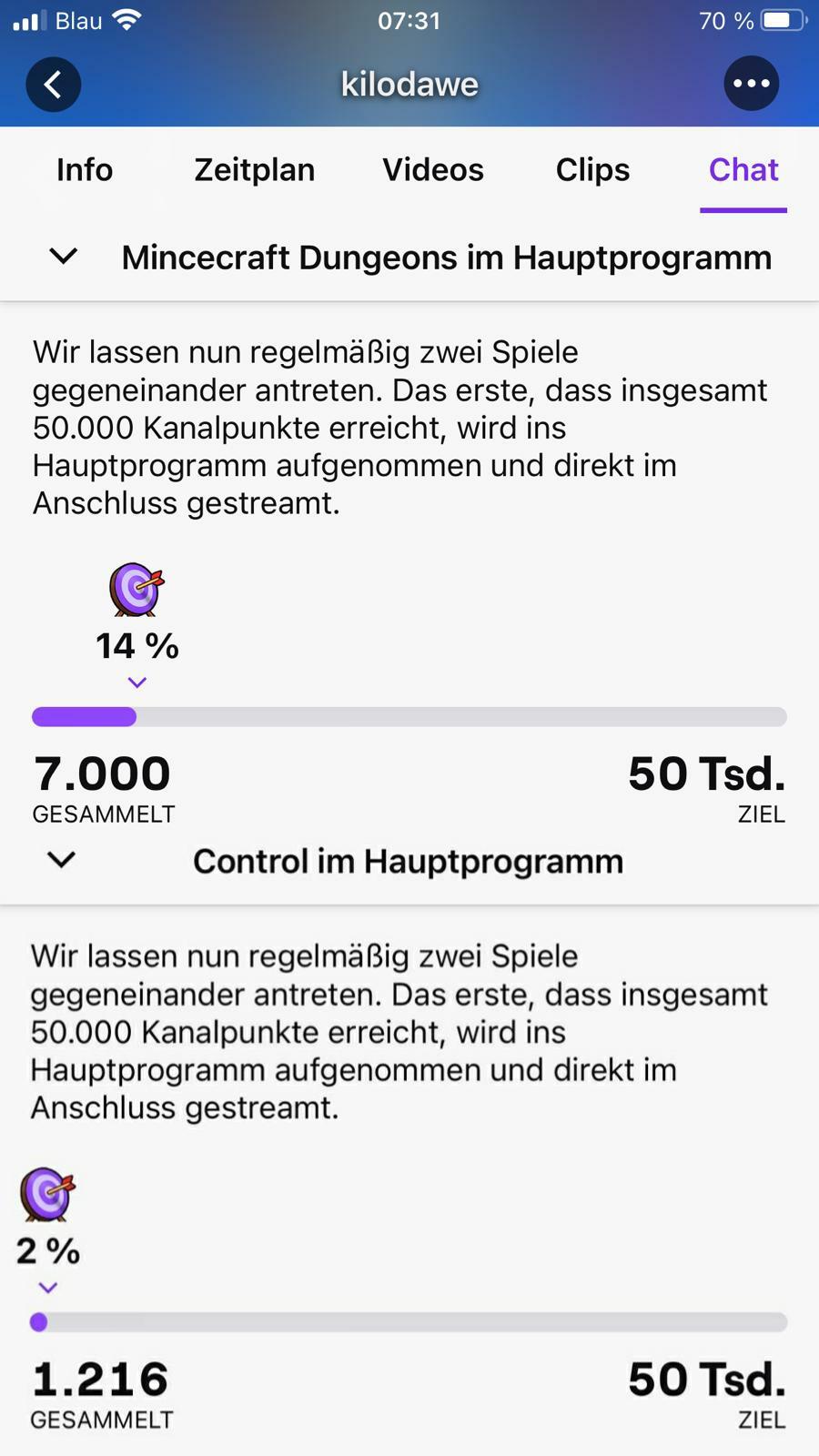Show the Clips tab
The height and width of the screenshot is (1456, 819).
coord(592,170)
